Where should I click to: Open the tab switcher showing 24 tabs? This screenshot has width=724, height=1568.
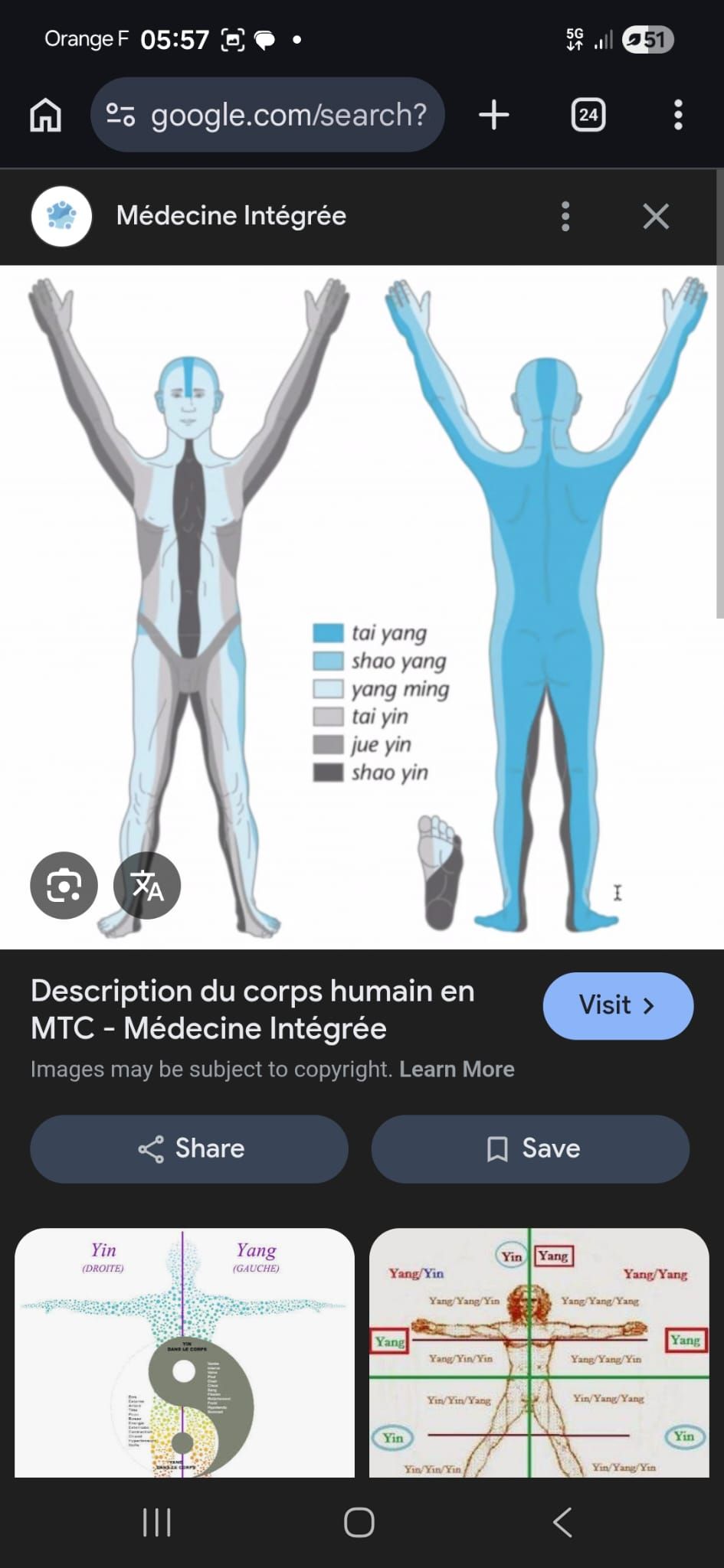click(588, 115)
